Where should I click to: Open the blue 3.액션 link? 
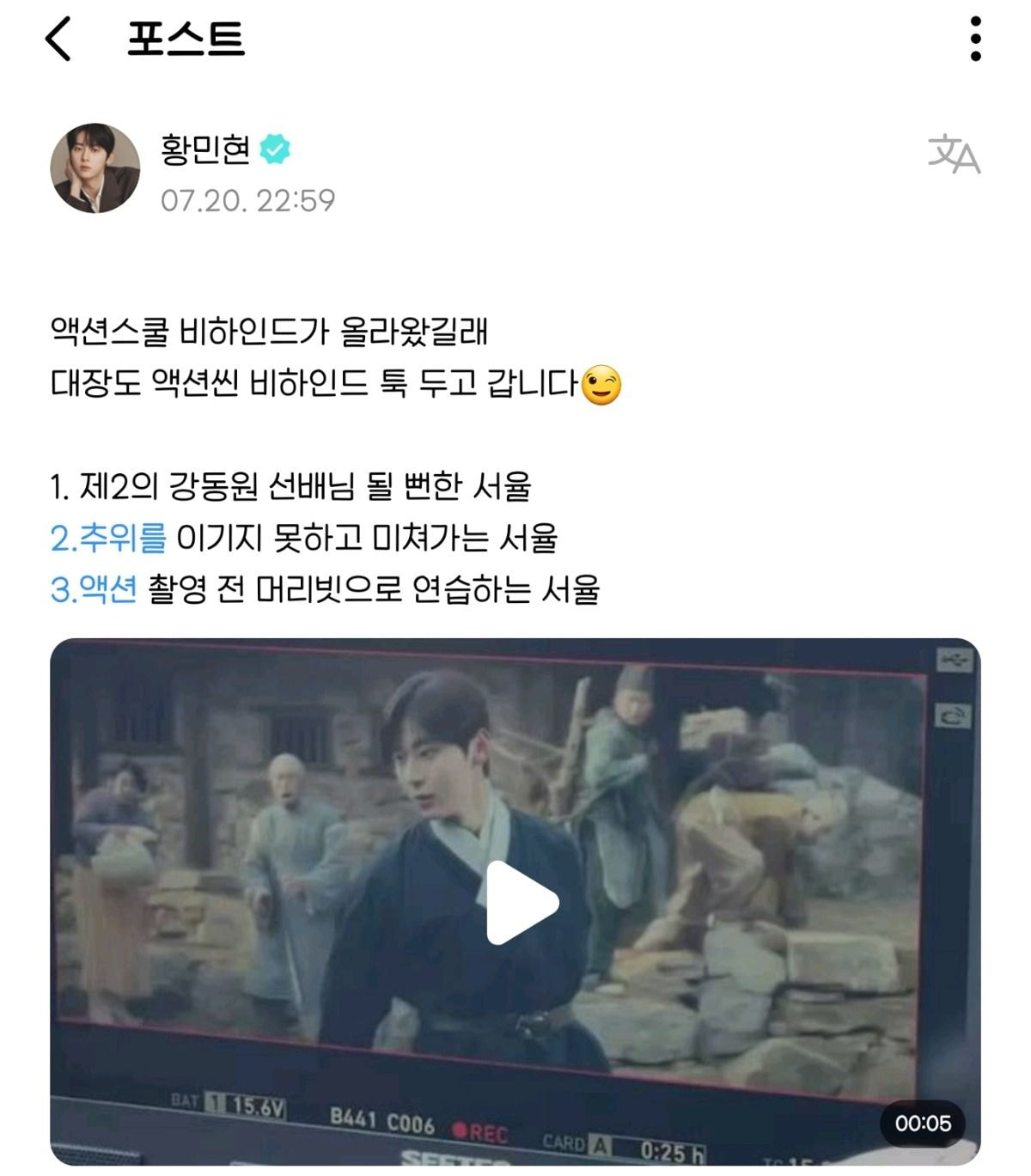[x=94, y=590]
